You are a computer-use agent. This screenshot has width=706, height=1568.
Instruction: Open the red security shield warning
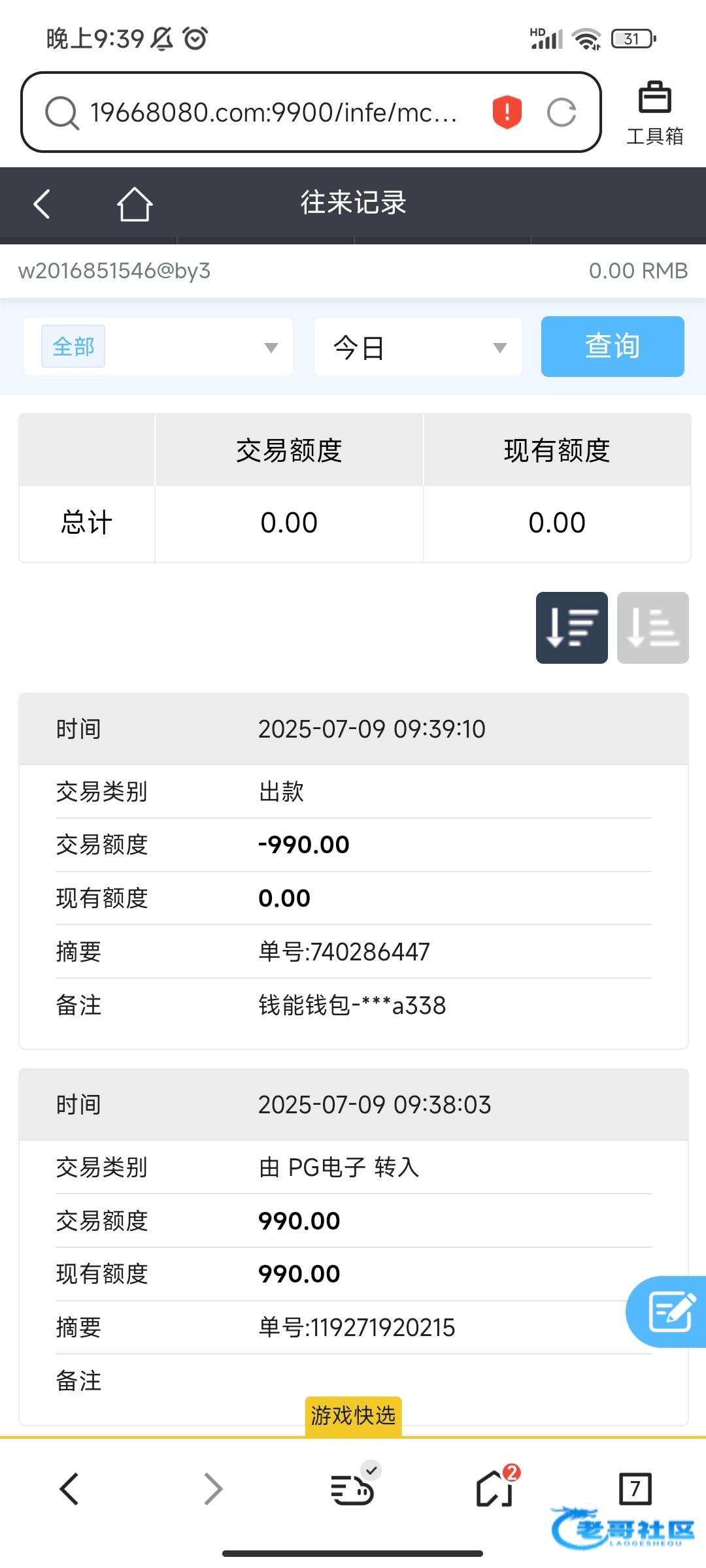coord(507,112)
